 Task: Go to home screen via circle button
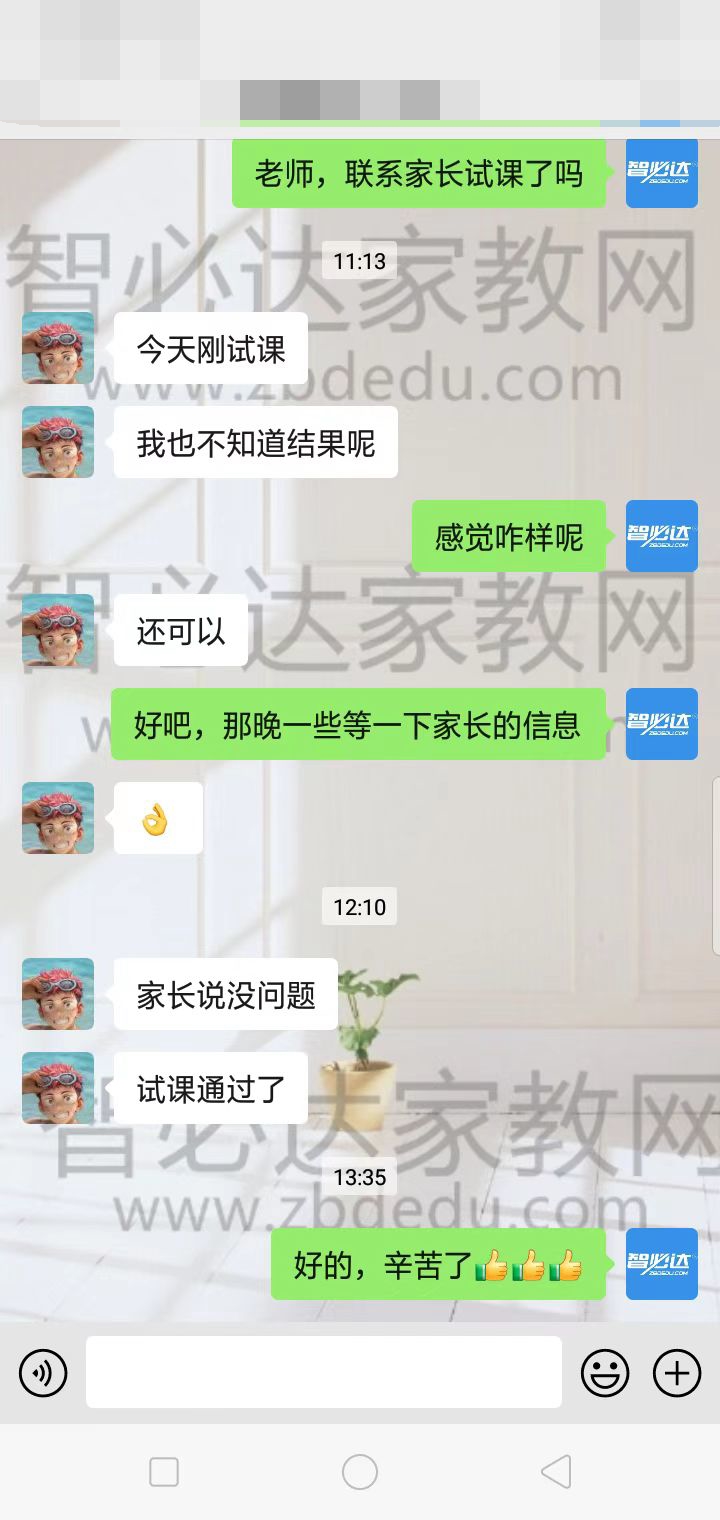[360, 1472]
